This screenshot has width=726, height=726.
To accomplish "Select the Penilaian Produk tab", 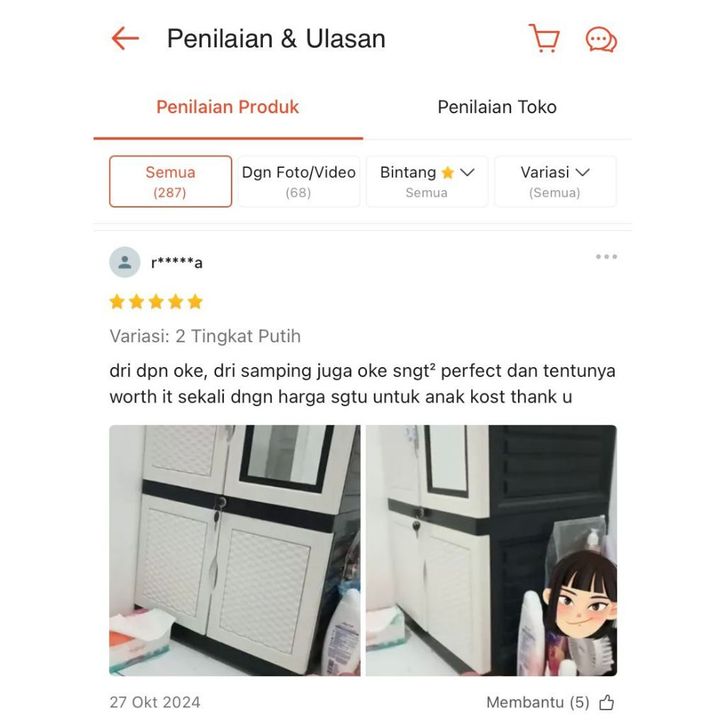I will (228, 107).
